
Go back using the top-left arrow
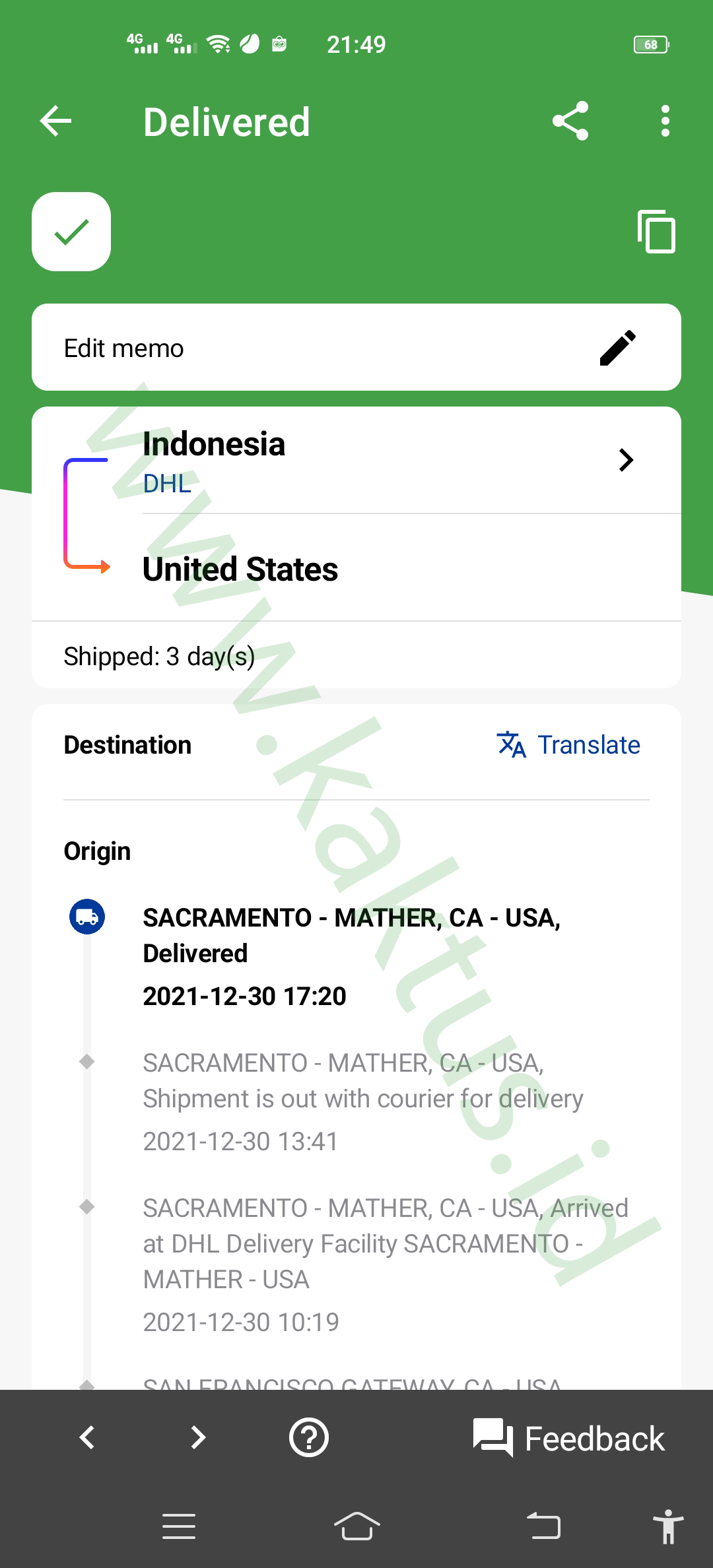coord(55,121)
